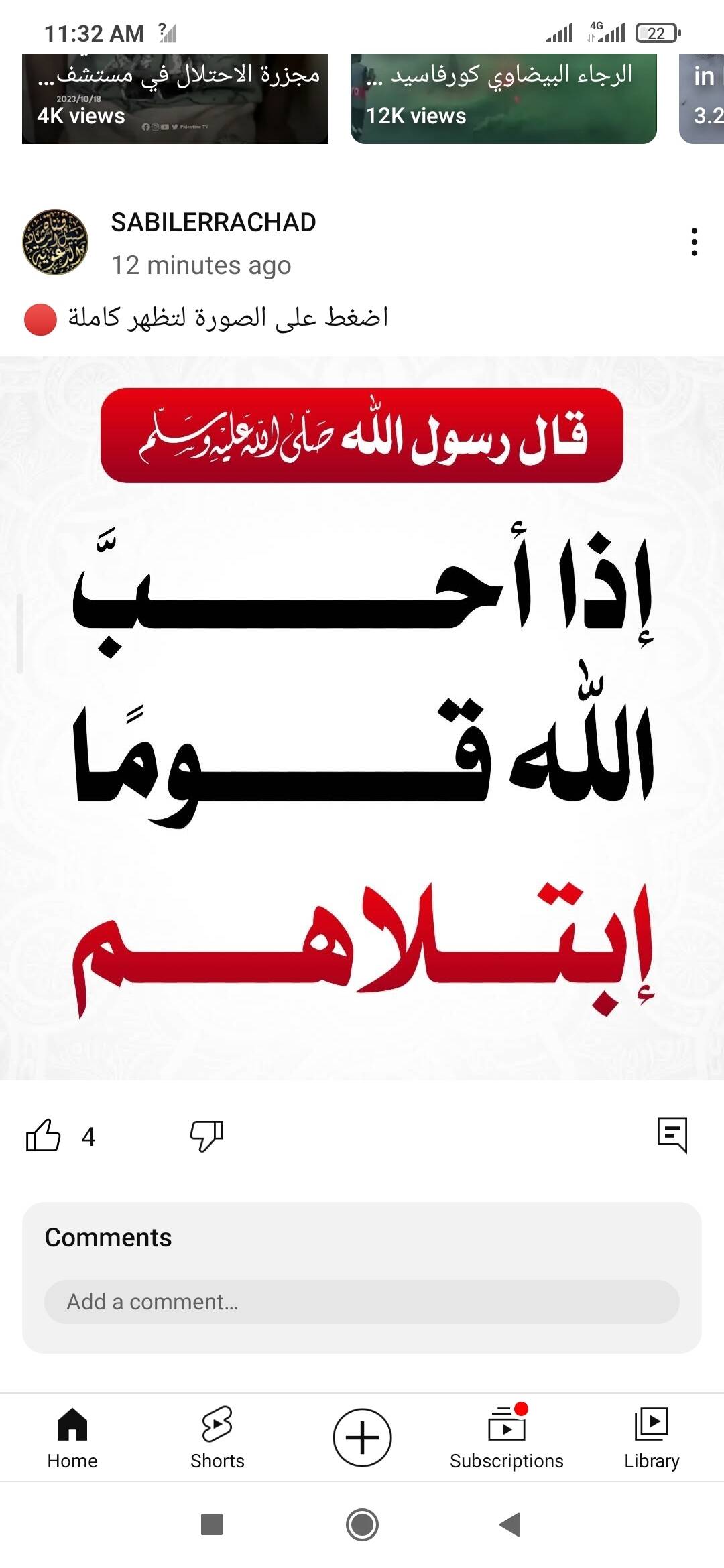Open the video with 12K views
The height and width of the screenshot is (1568, 724).
click(503, 99)
